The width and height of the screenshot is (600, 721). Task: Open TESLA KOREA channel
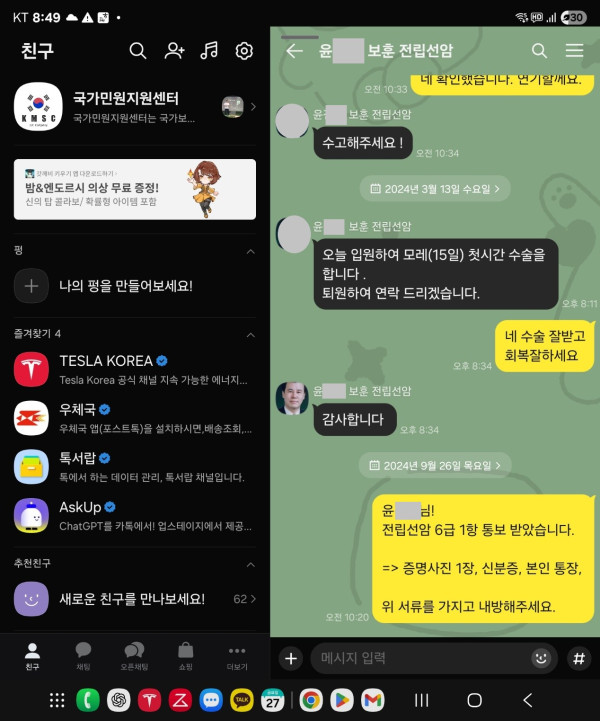(135, 369)
